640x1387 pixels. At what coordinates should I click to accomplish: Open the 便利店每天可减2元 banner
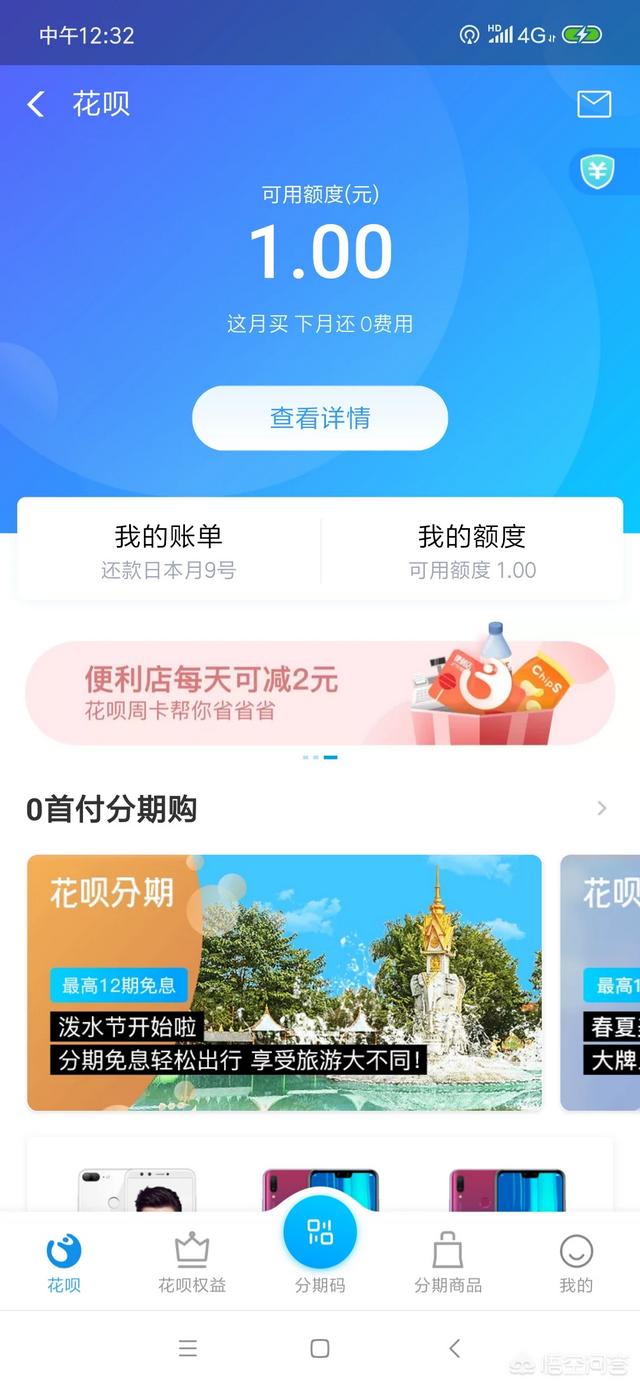point(320,693)
